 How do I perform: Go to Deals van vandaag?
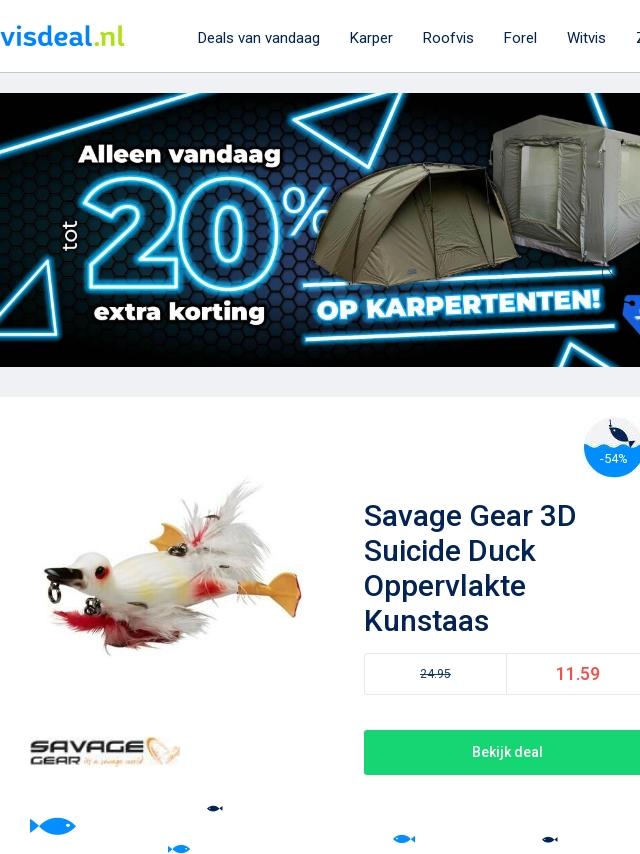pos(258,38)
